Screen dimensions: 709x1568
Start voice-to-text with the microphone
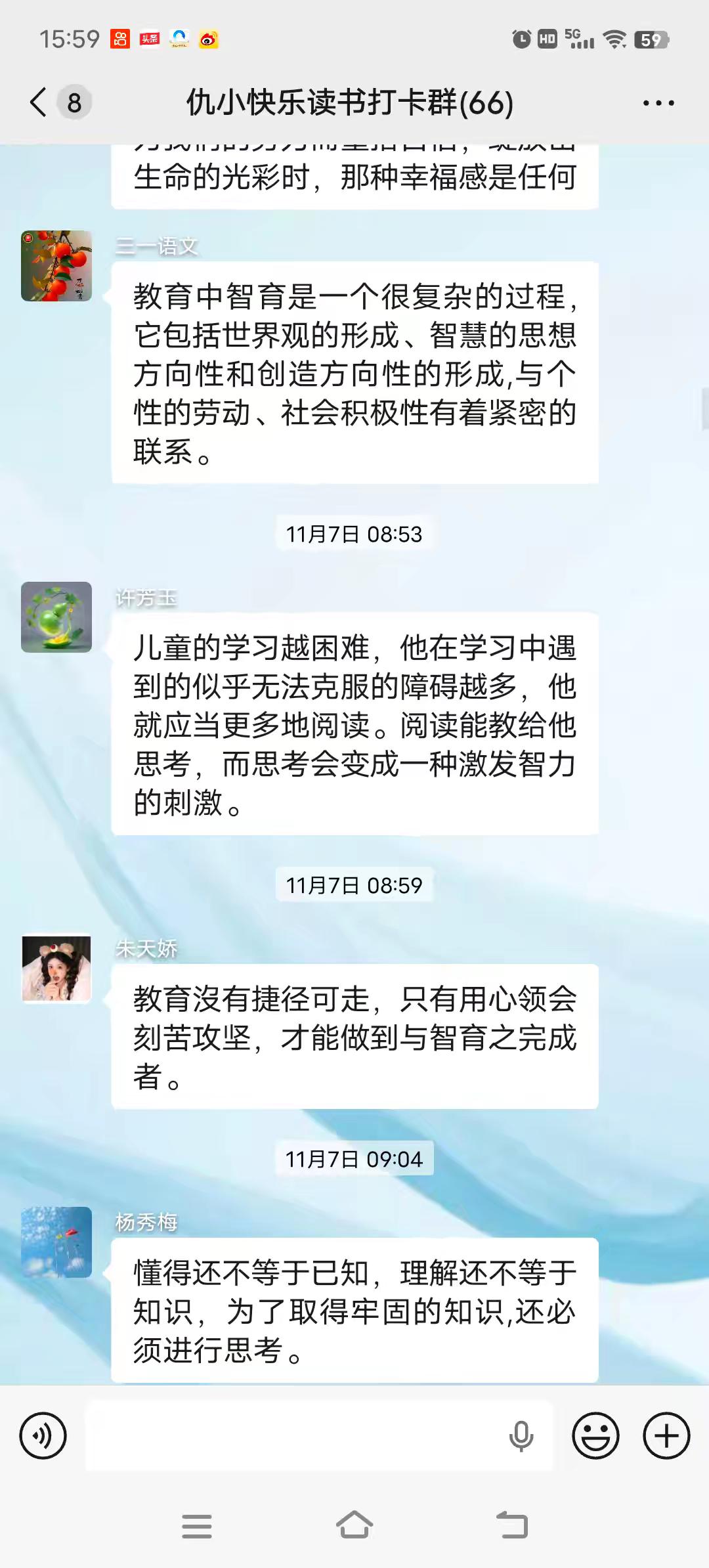tap(521, 1436)
